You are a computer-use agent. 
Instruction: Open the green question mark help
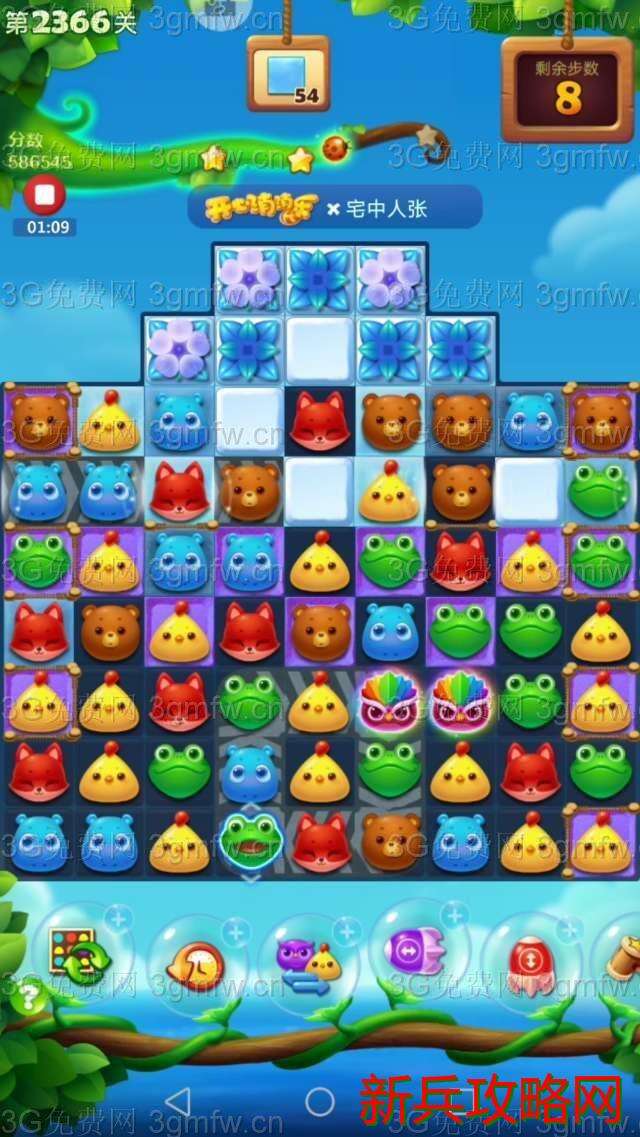pos(30,996)
